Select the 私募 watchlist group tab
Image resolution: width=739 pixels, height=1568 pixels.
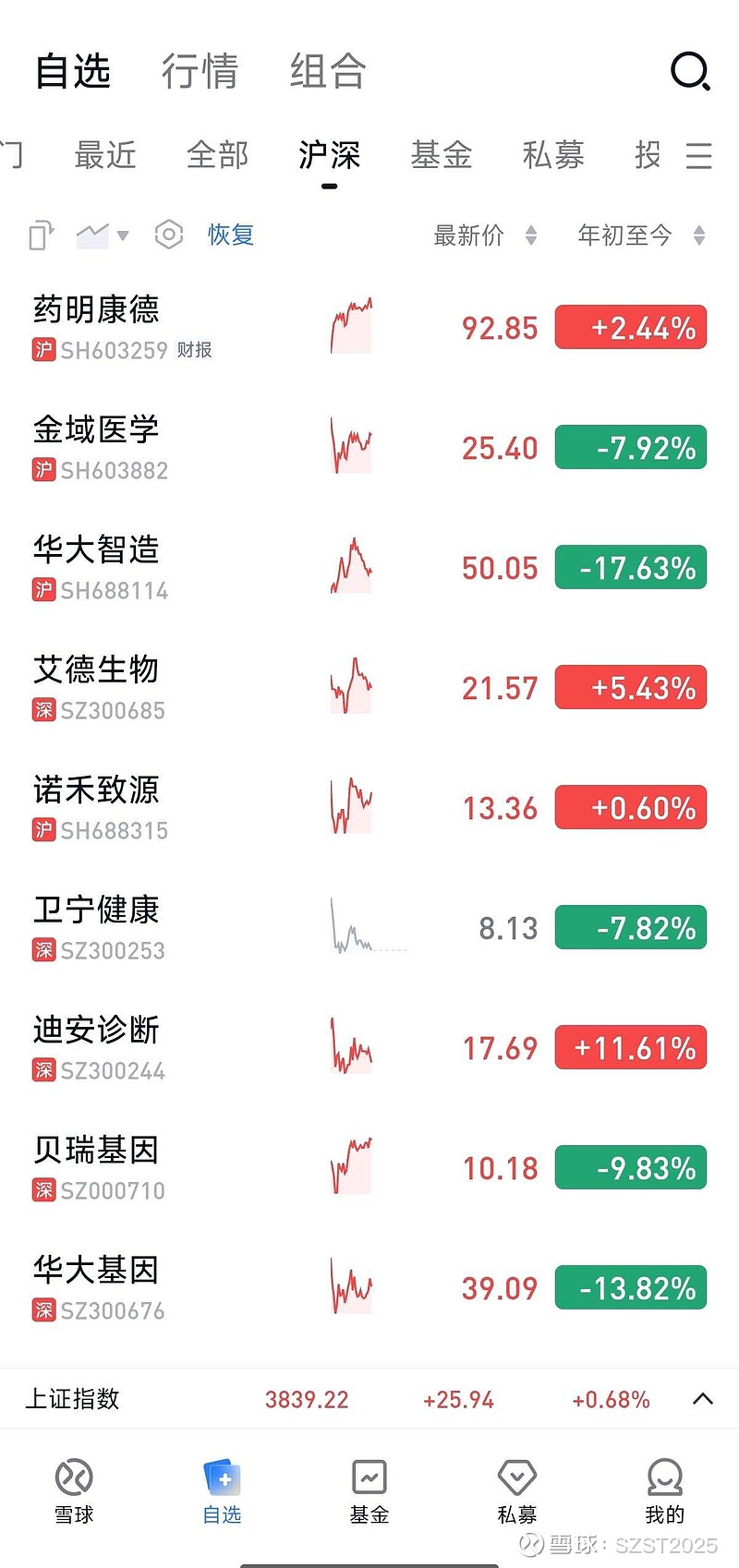[x=553, y=155]
